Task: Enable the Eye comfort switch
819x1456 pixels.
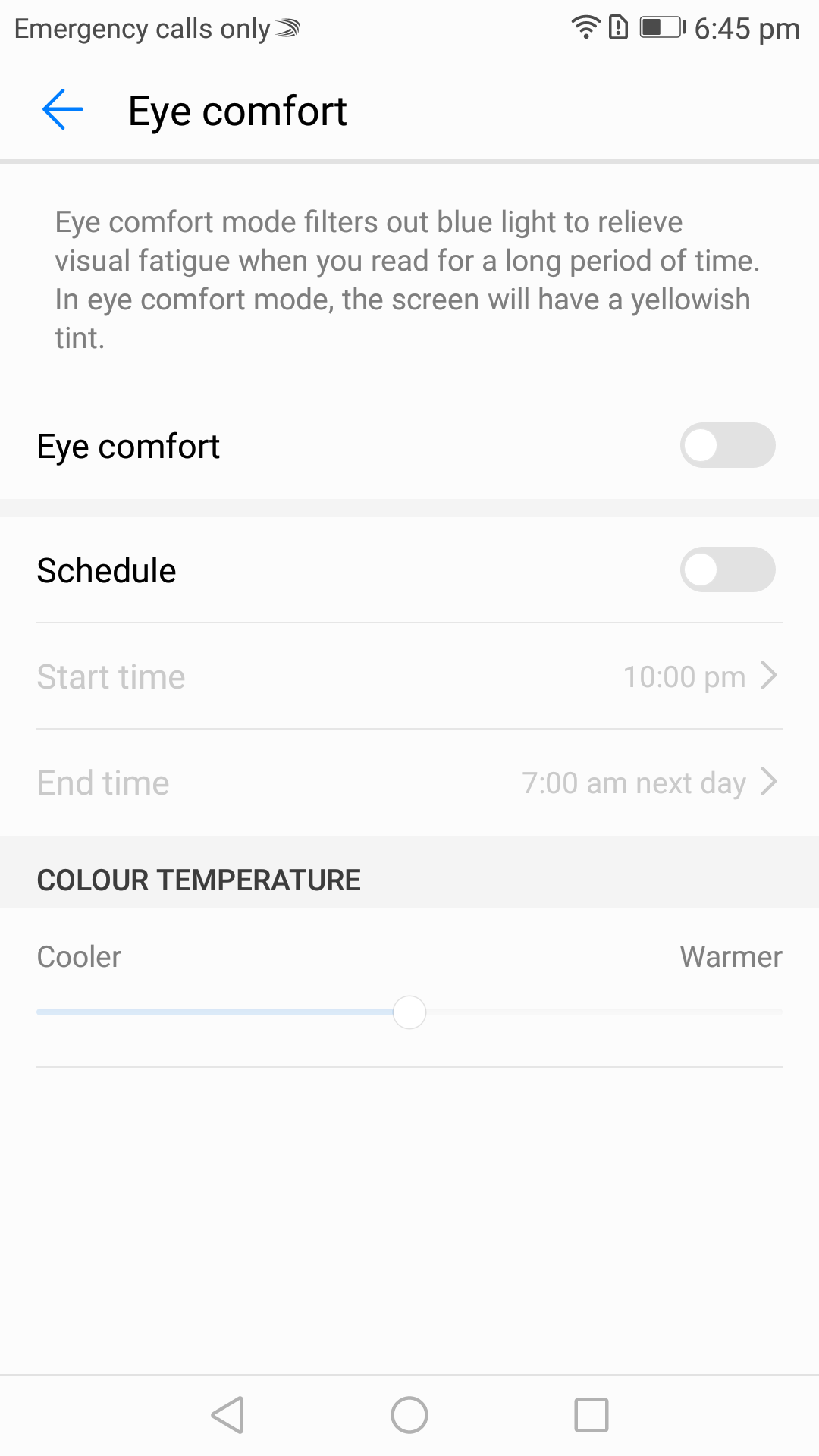Action: 727,445
